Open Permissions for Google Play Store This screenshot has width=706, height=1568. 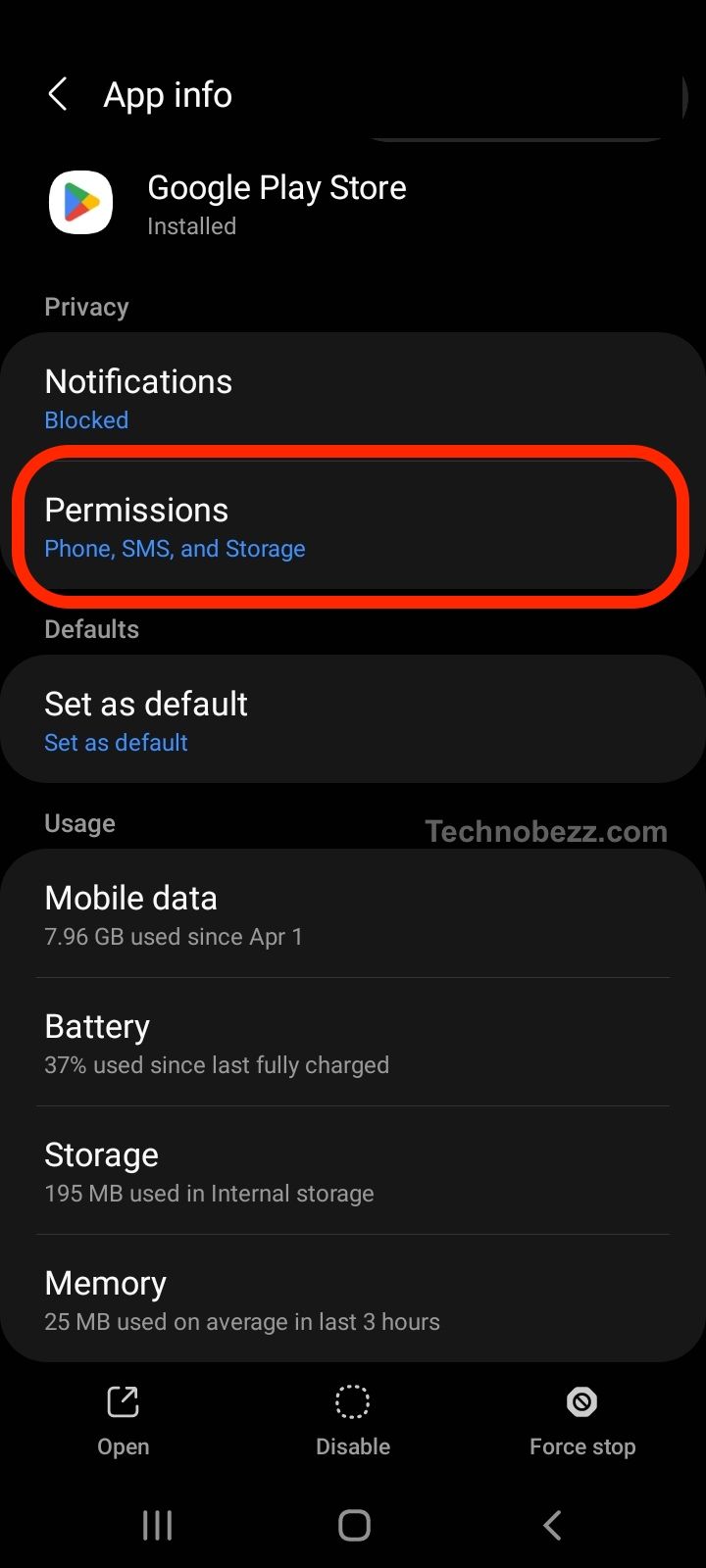353,527
